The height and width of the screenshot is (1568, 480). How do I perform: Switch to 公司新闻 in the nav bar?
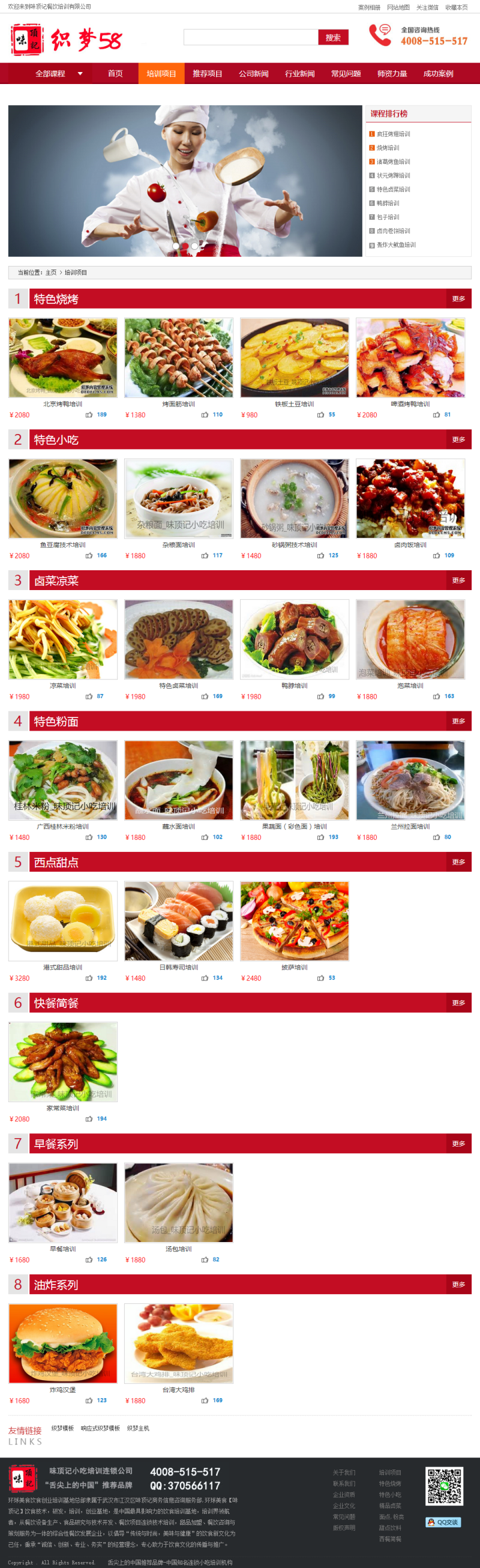pos(253,74)
